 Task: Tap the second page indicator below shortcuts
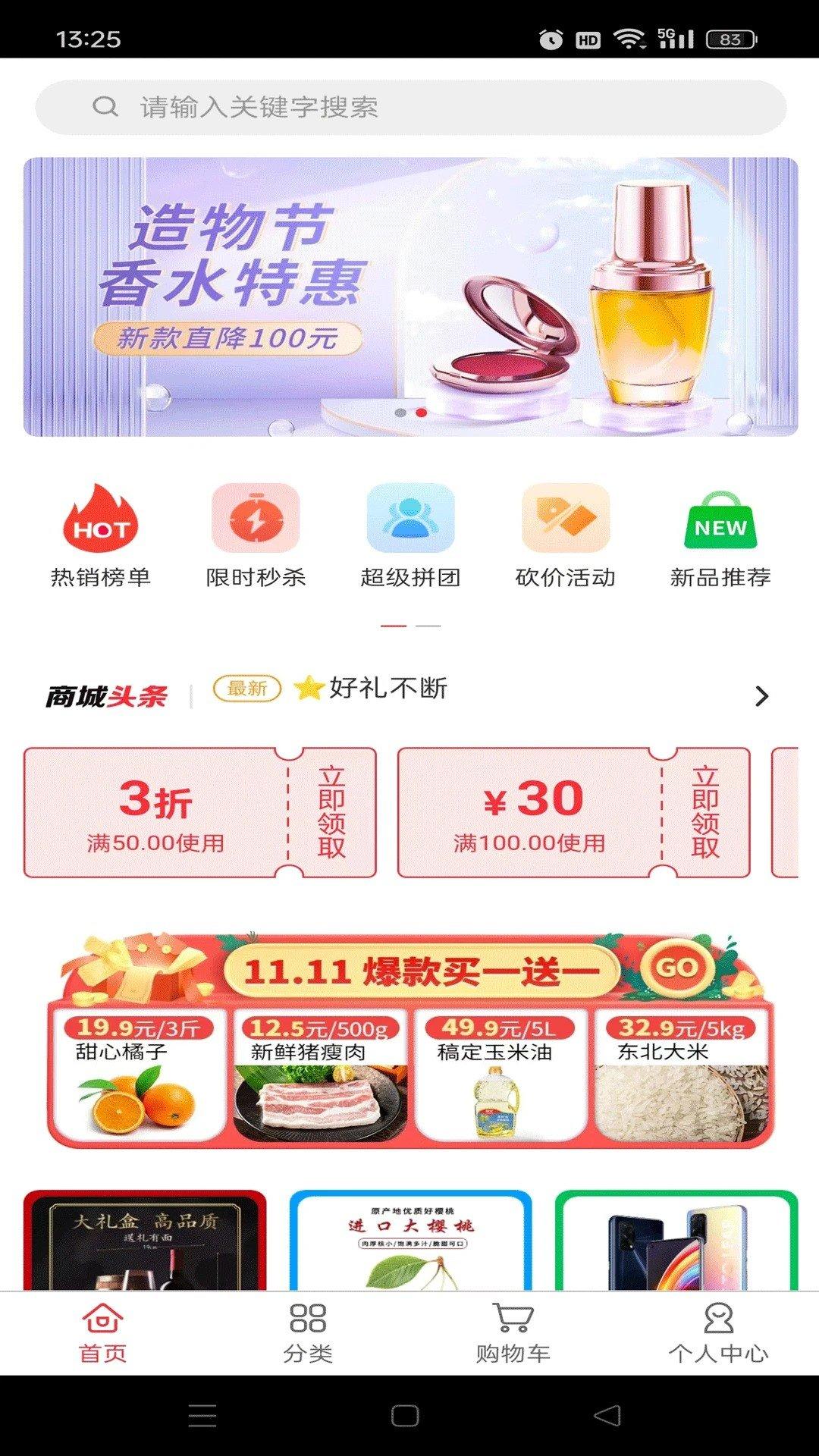click(428, 624)
